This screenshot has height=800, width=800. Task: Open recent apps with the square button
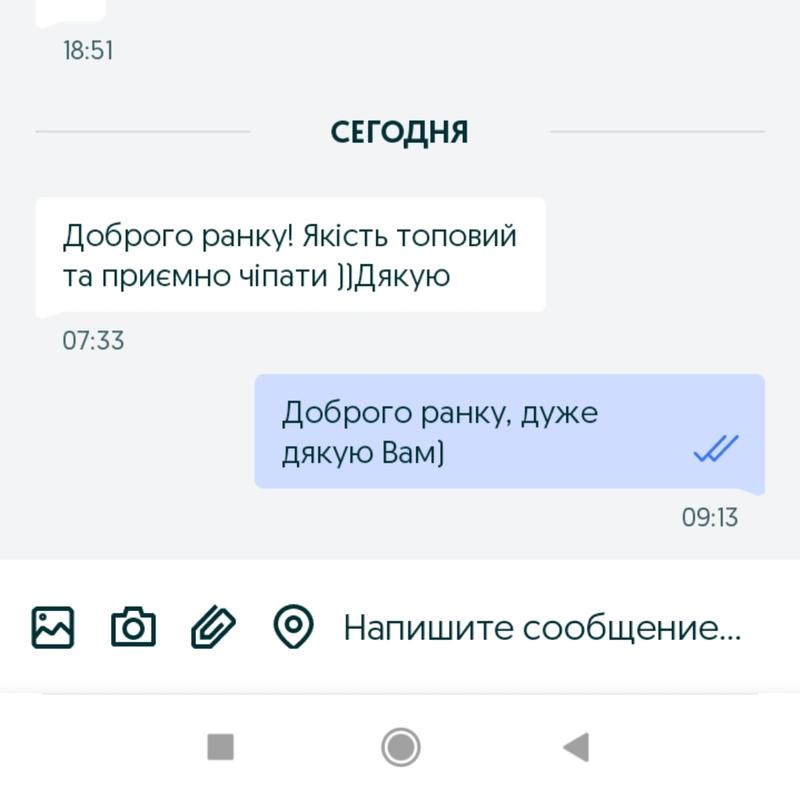220,747
